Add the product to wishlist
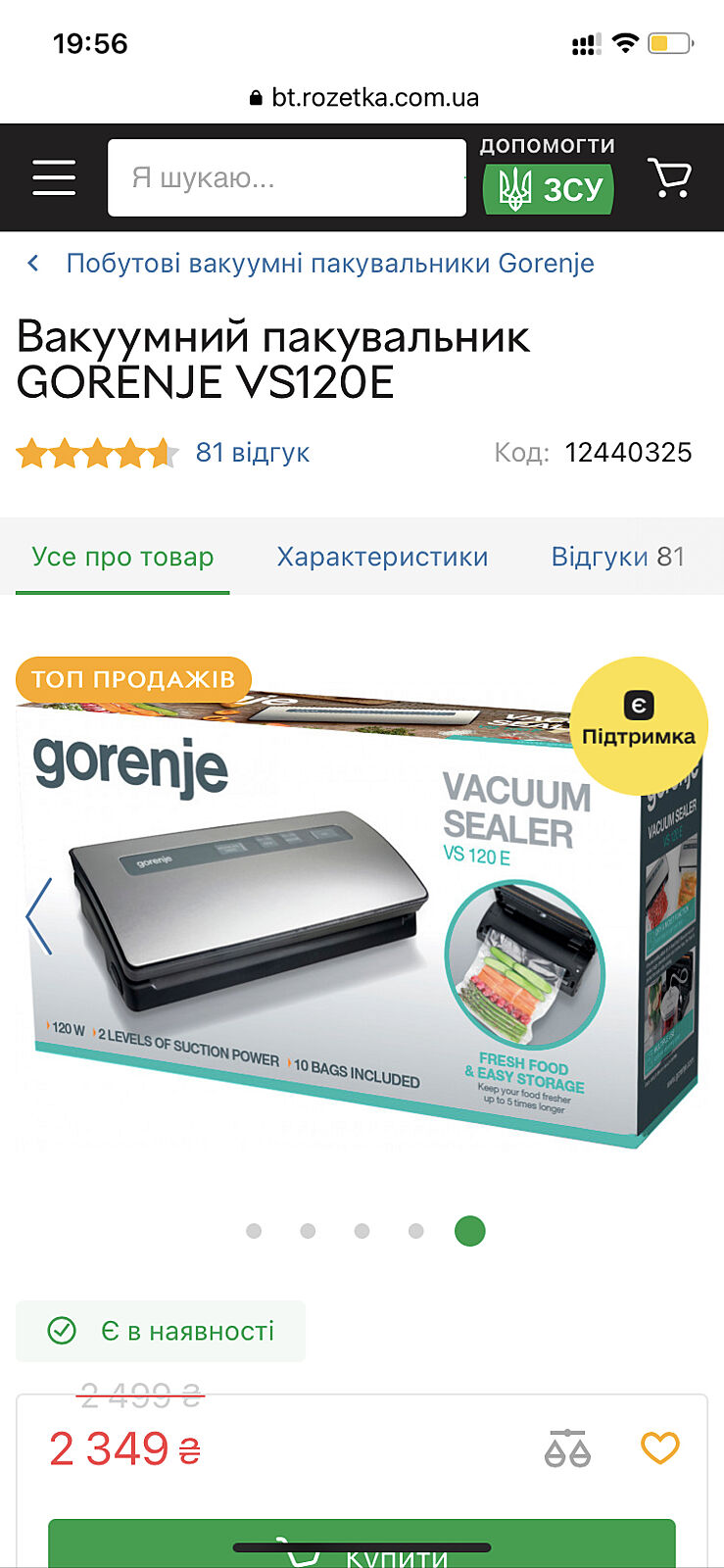 659,1448
